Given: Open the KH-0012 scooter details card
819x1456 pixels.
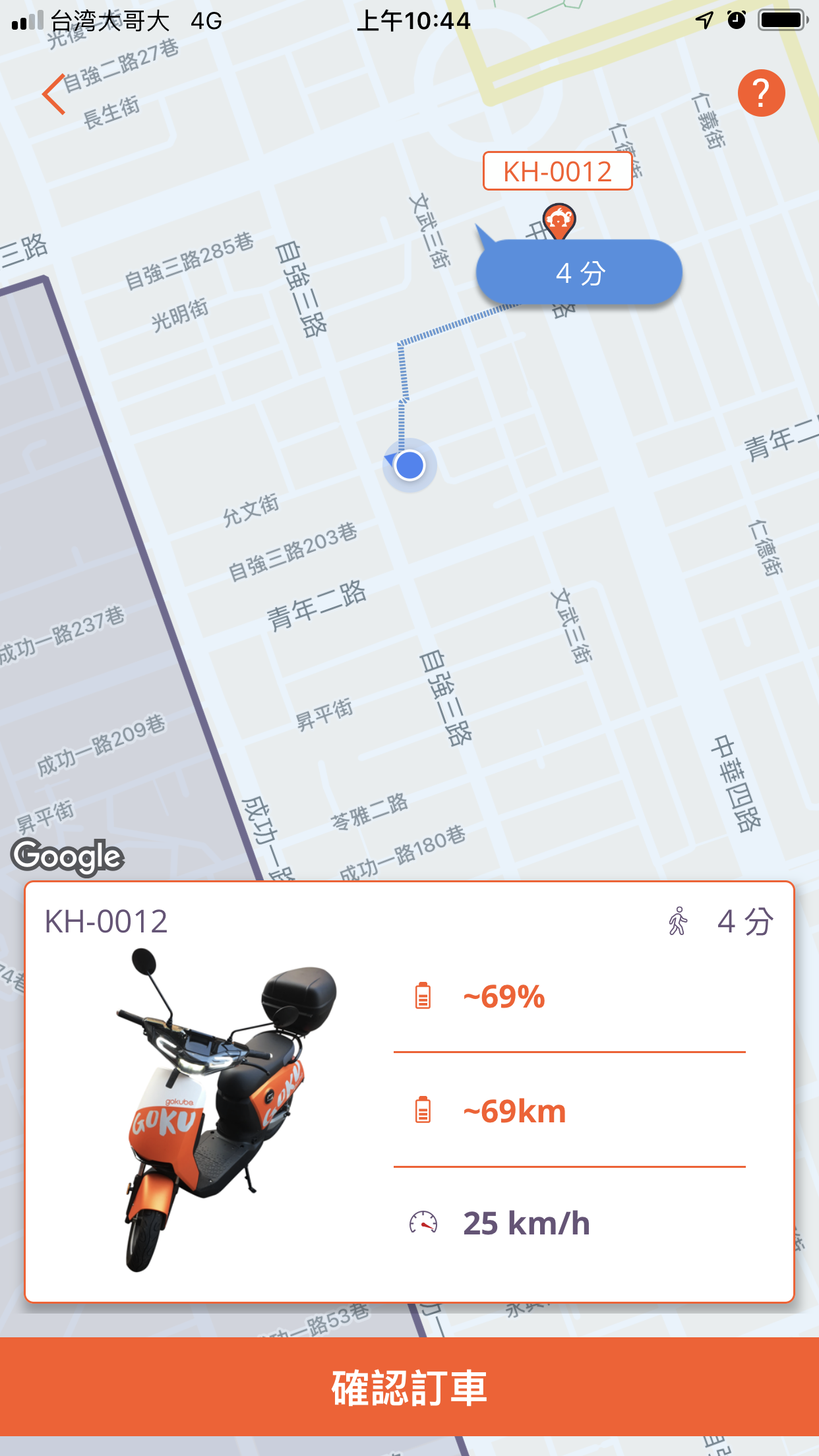Looking at the screenshot, I should pyautogui.click(x=409, y=1092).
